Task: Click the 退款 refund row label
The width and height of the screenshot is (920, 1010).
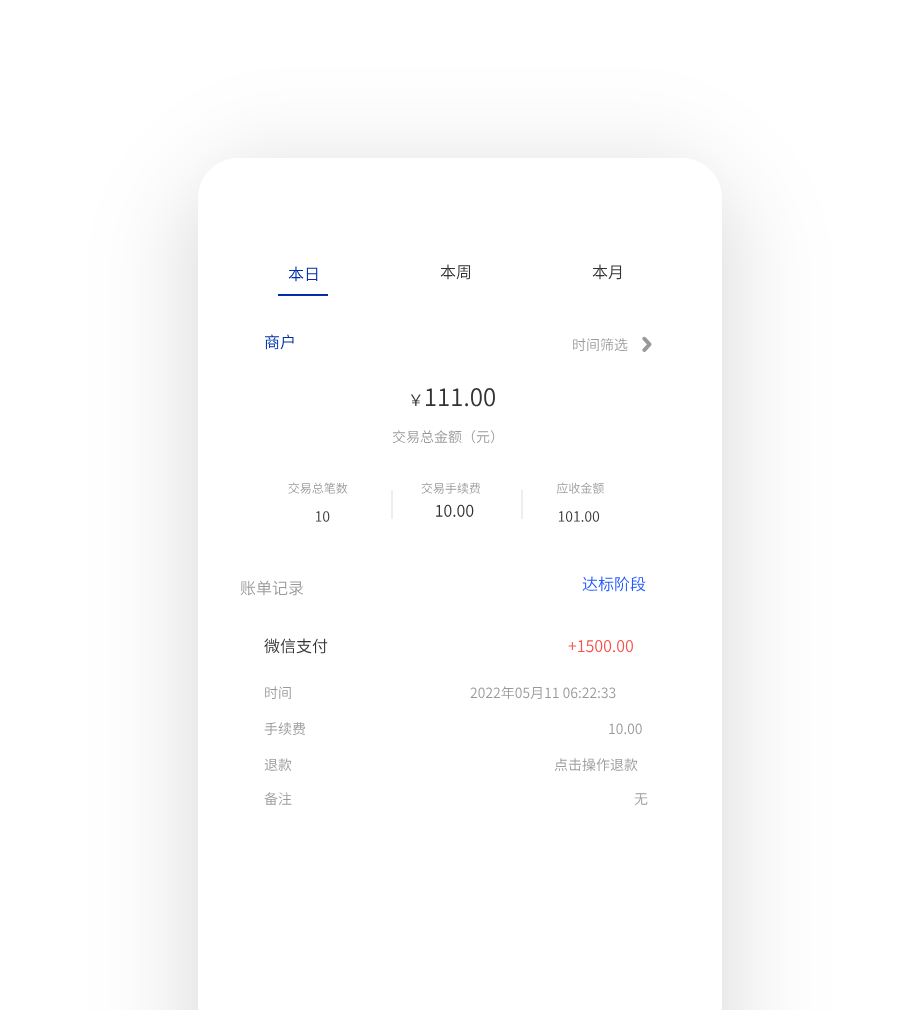Action: (x=278, y=764)
